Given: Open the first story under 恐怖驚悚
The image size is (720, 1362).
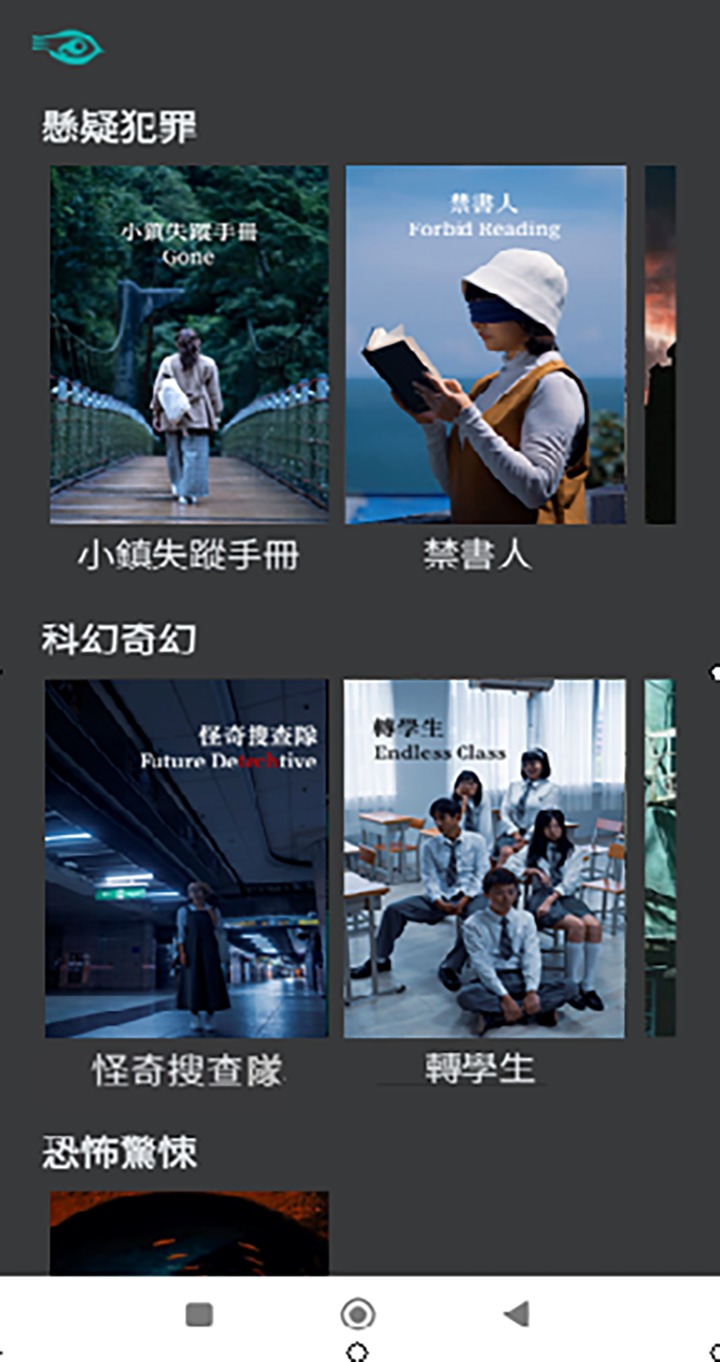Looking at the screenshot, I should coord(189,1232).
